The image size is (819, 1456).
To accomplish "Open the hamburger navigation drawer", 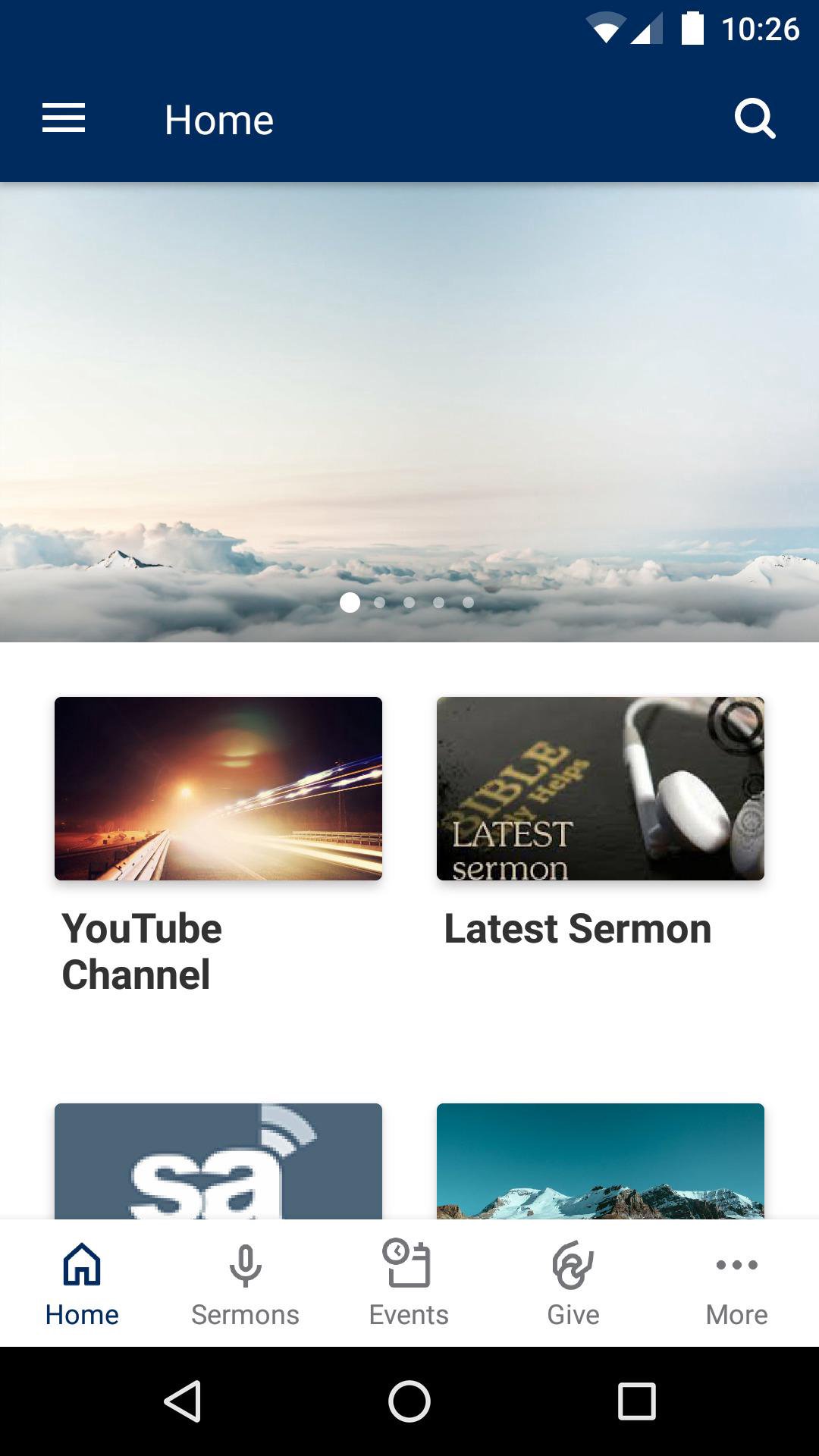I will pos(64,119).
